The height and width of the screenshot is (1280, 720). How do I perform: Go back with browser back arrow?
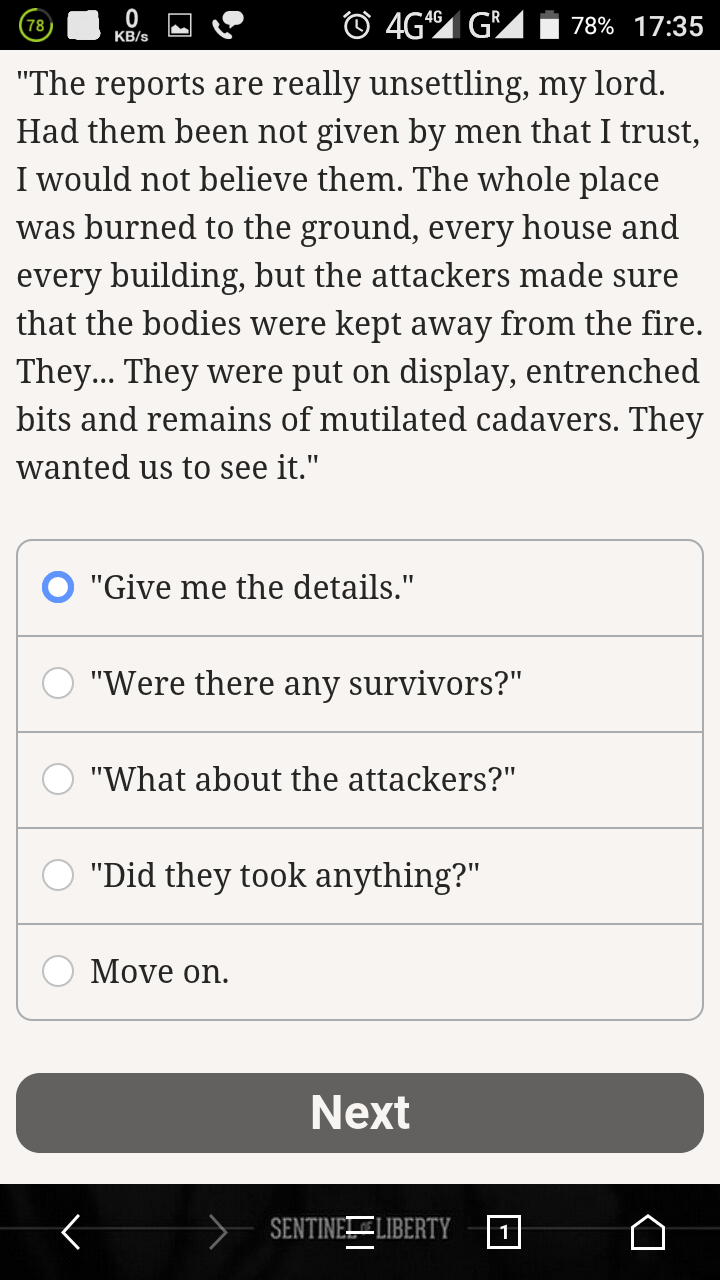[x=71, y=1232]
